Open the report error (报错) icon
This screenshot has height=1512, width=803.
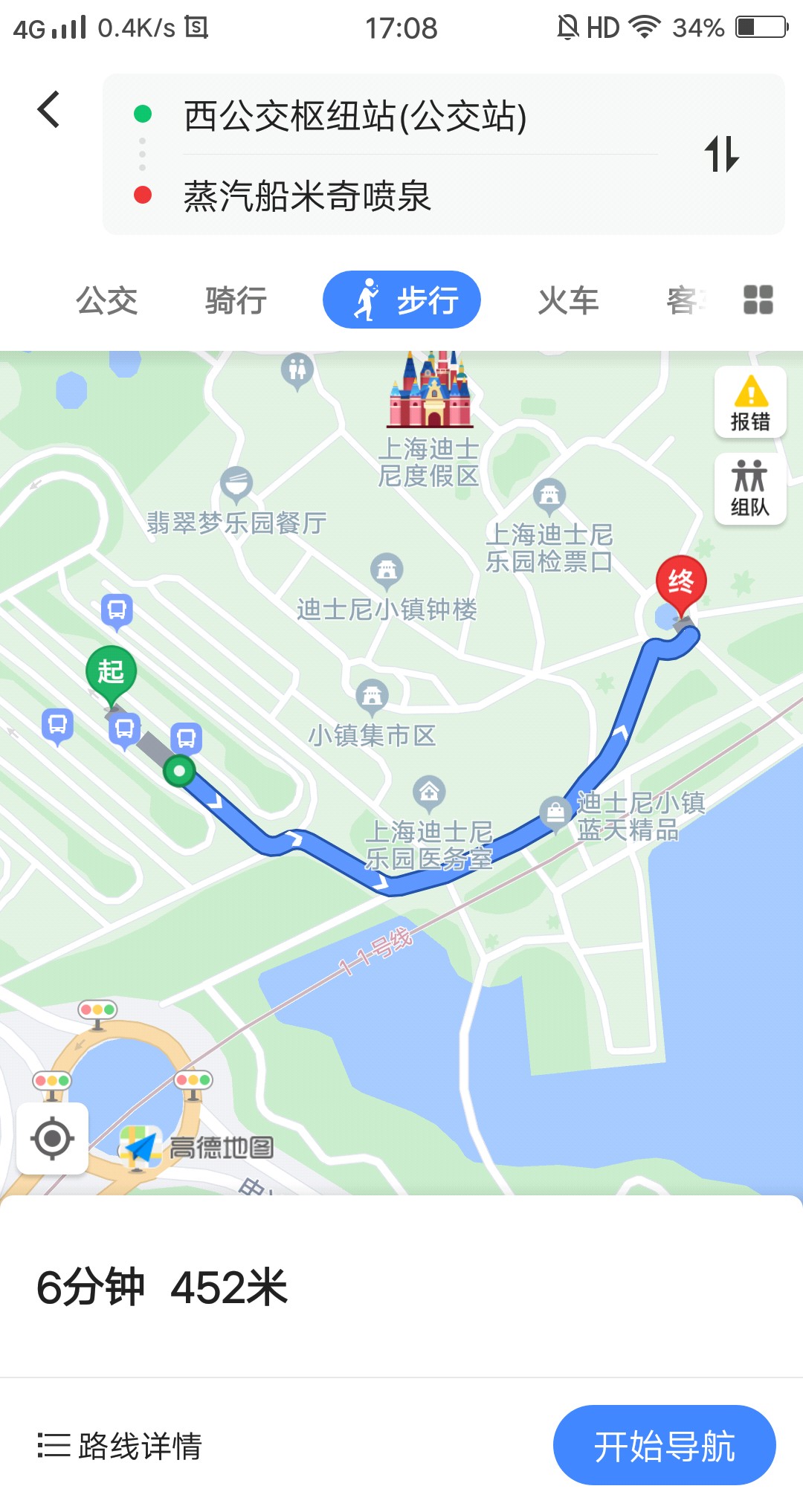tap(749, 403)
